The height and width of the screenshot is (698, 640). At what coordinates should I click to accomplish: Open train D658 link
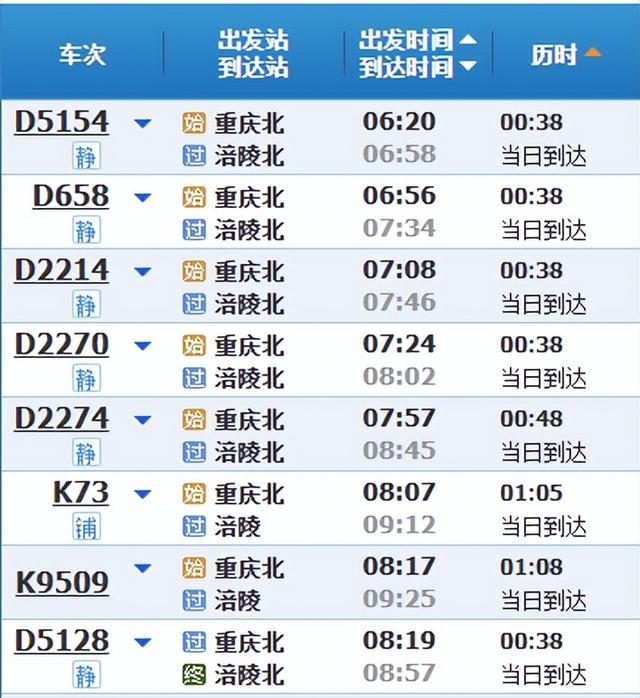click(71, 195)
